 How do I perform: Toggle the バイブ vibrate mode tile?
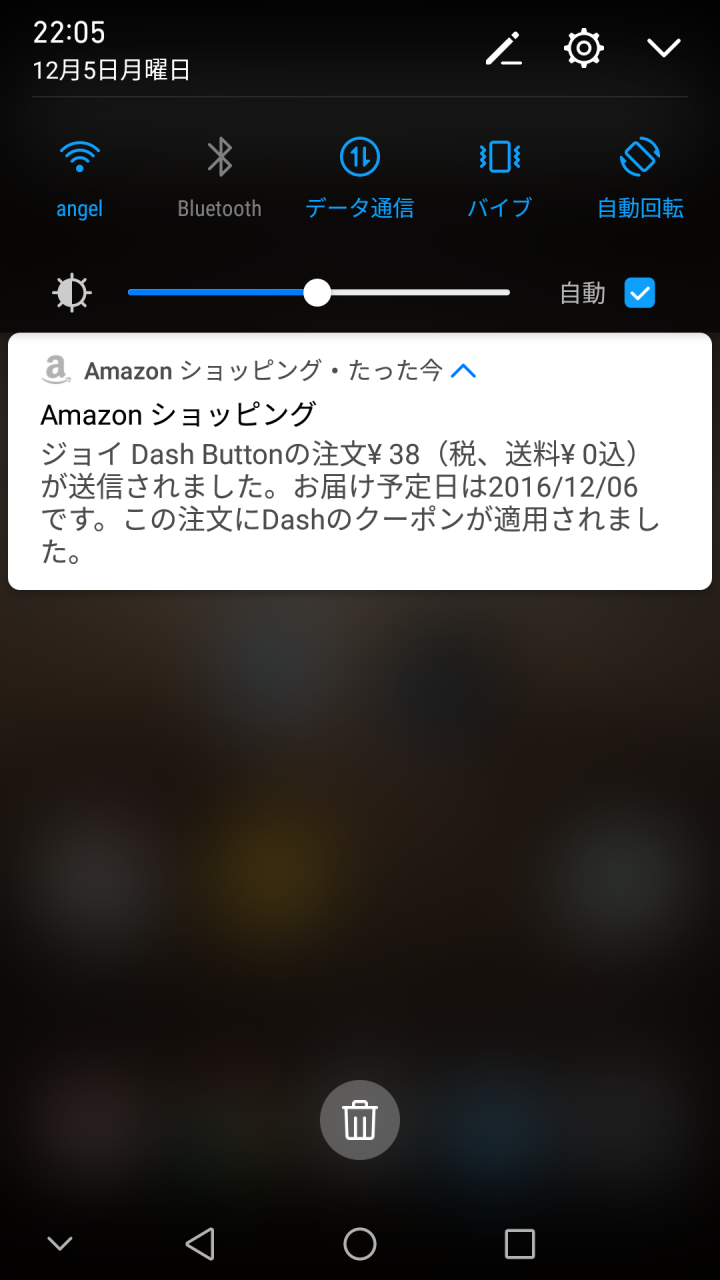coord(500,178)
